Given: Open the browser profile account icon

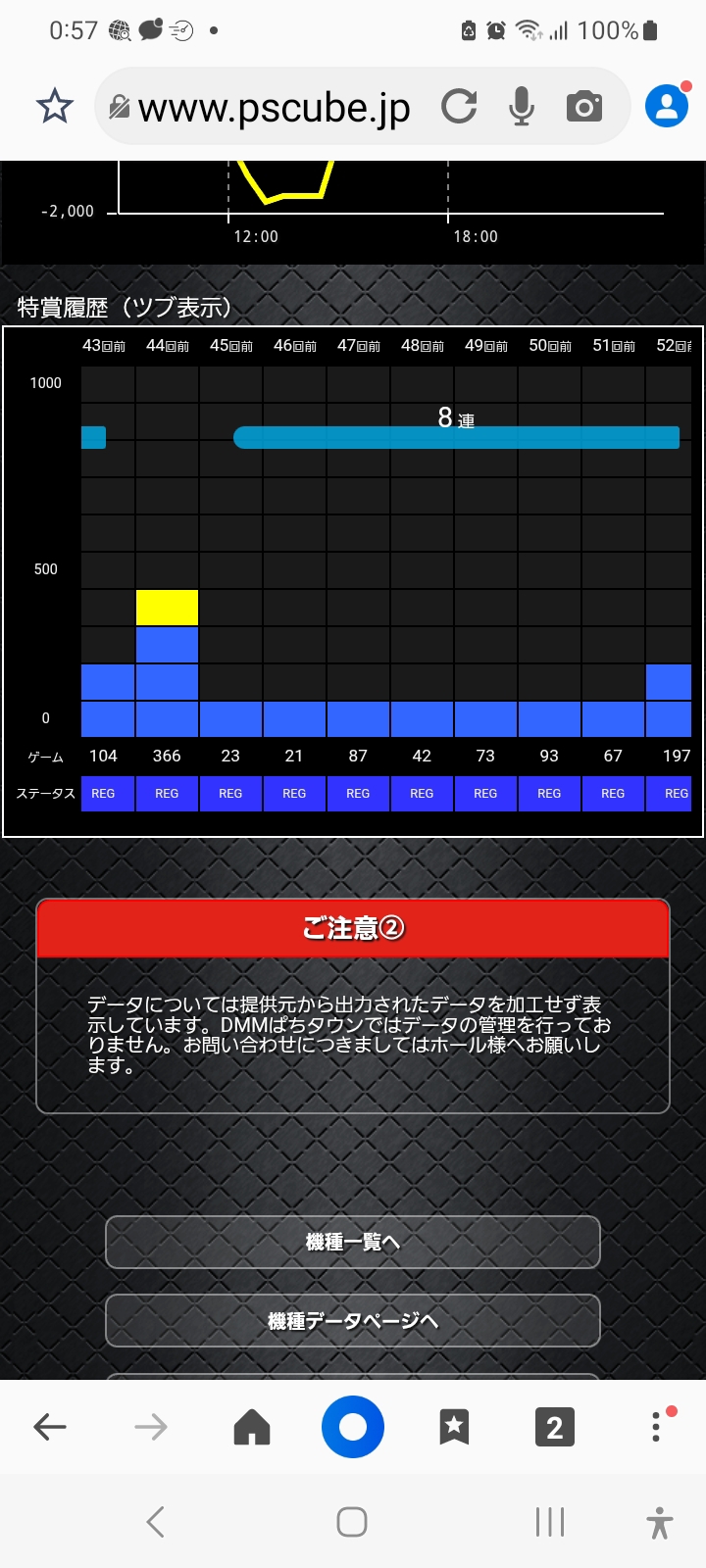Looking at the screenshot, I should click(667, 106).
